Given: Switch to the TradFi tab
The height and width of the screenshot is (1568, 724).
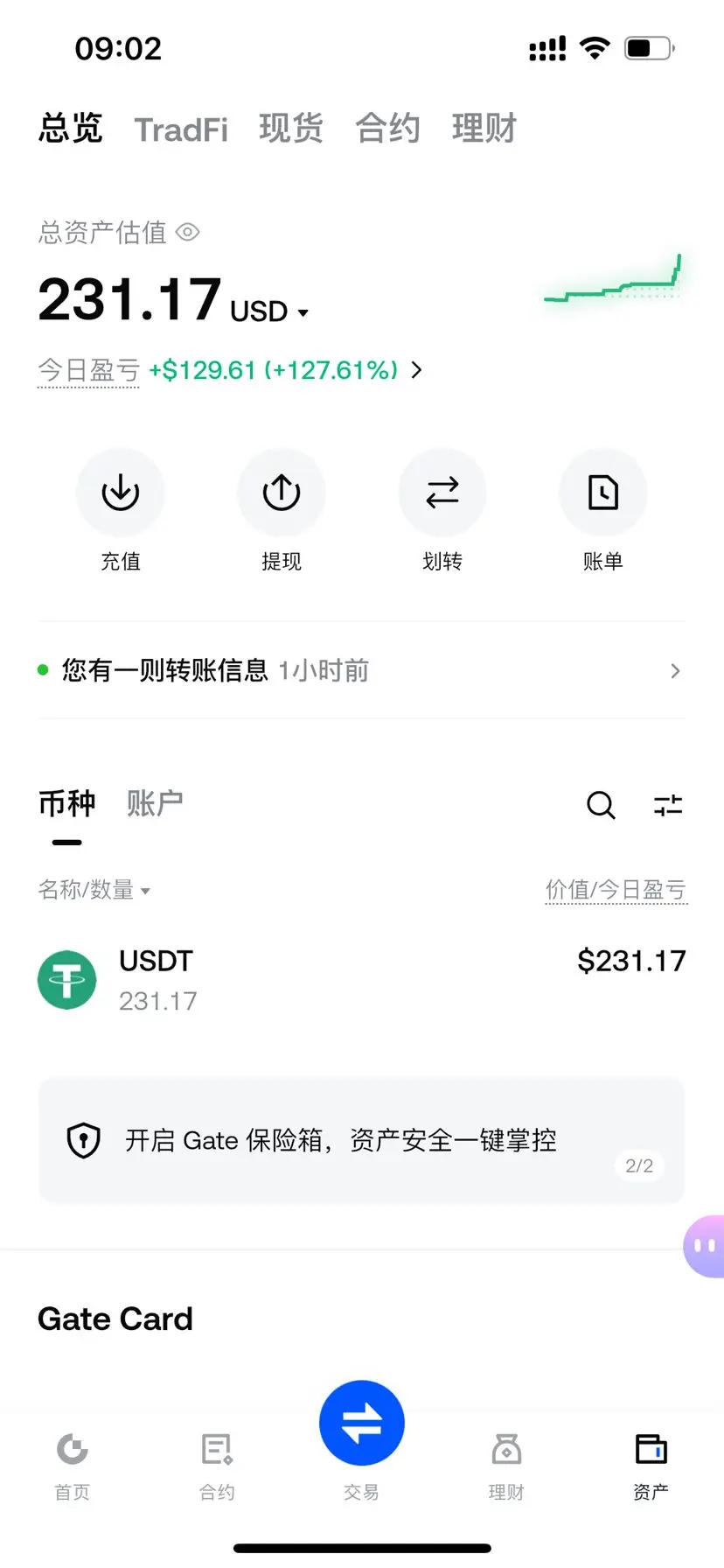Looking at the screenshot, I should pyautogui.click(x=181, y=129).
